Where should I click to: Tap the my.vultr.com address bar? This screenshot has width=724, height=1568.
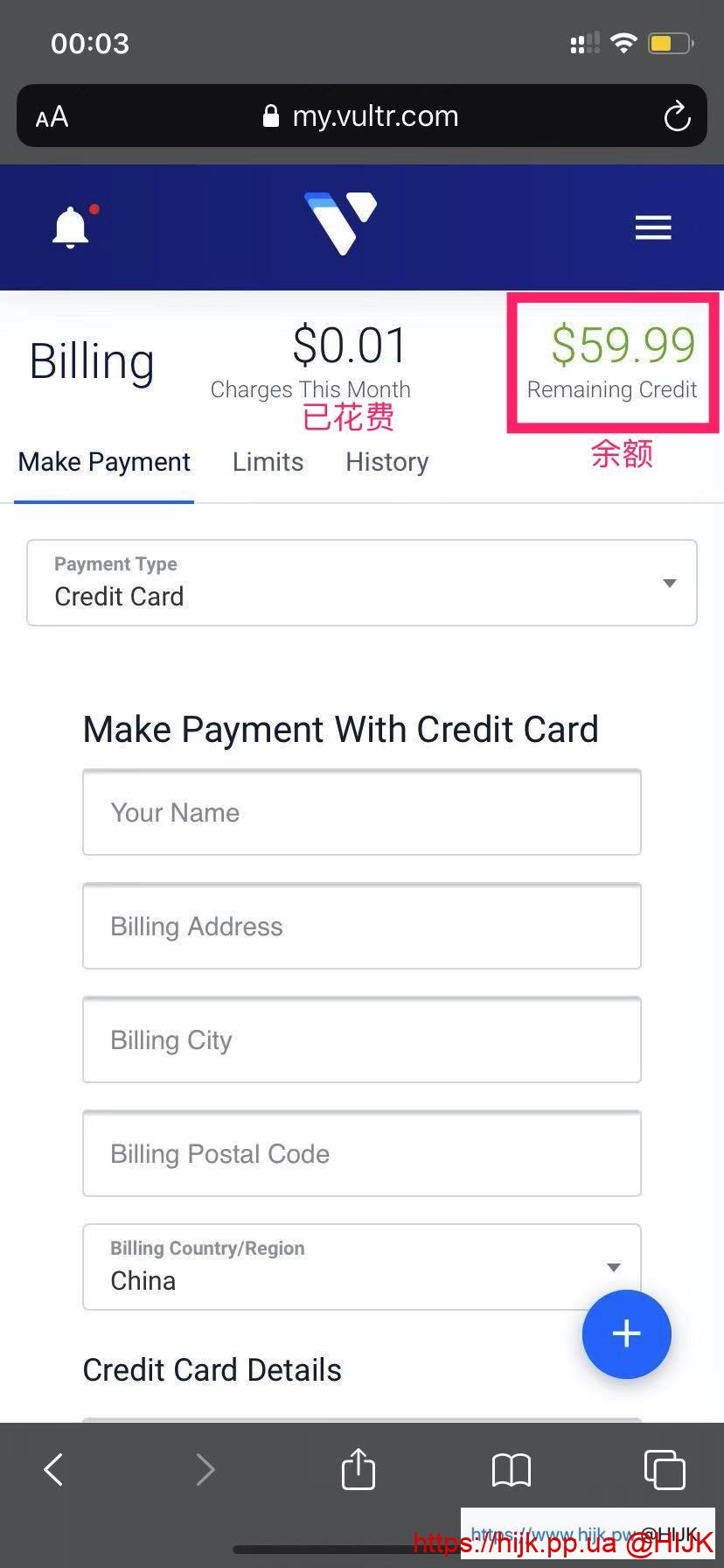pos(361,116)
